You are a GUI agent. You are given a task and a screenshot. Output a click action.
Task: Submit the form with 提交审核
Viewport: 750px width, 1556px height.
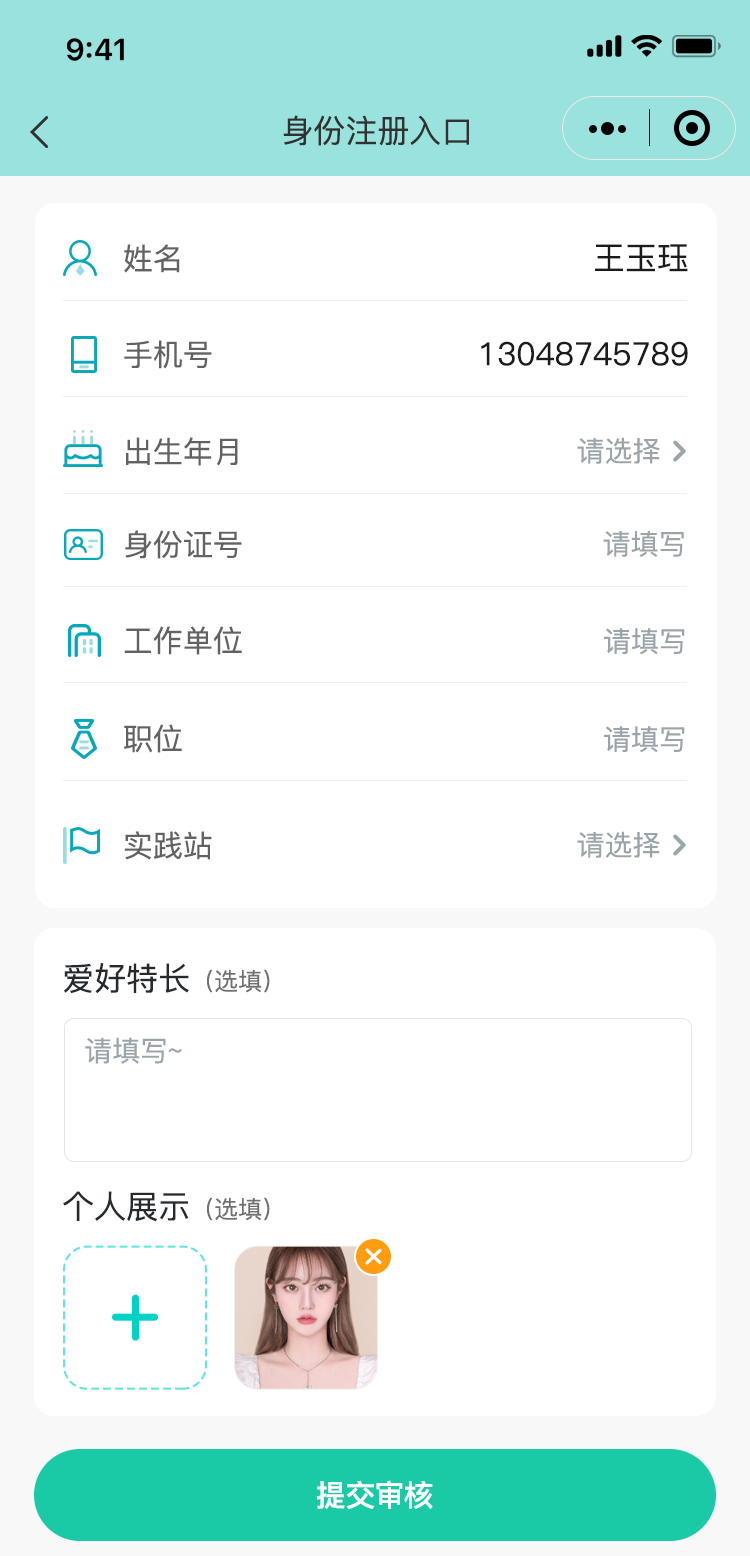coord(375,1495)
